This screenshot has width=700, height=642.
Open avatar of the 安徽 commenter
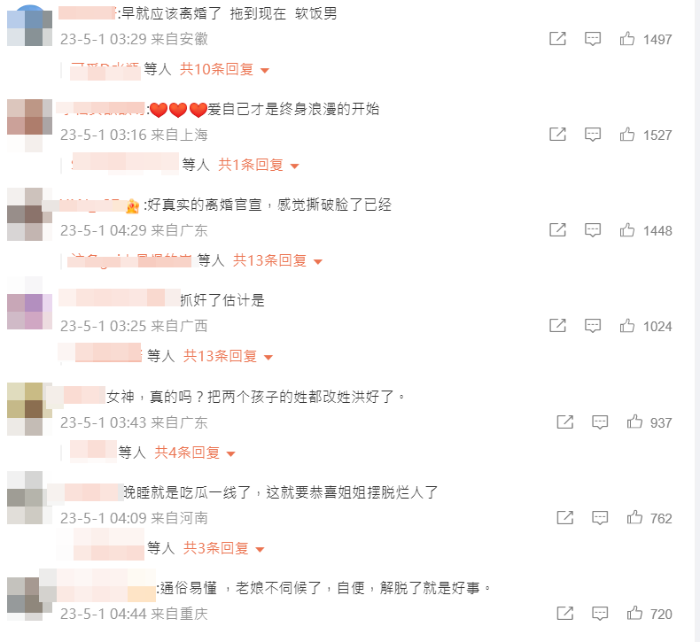tap(29, 26)
